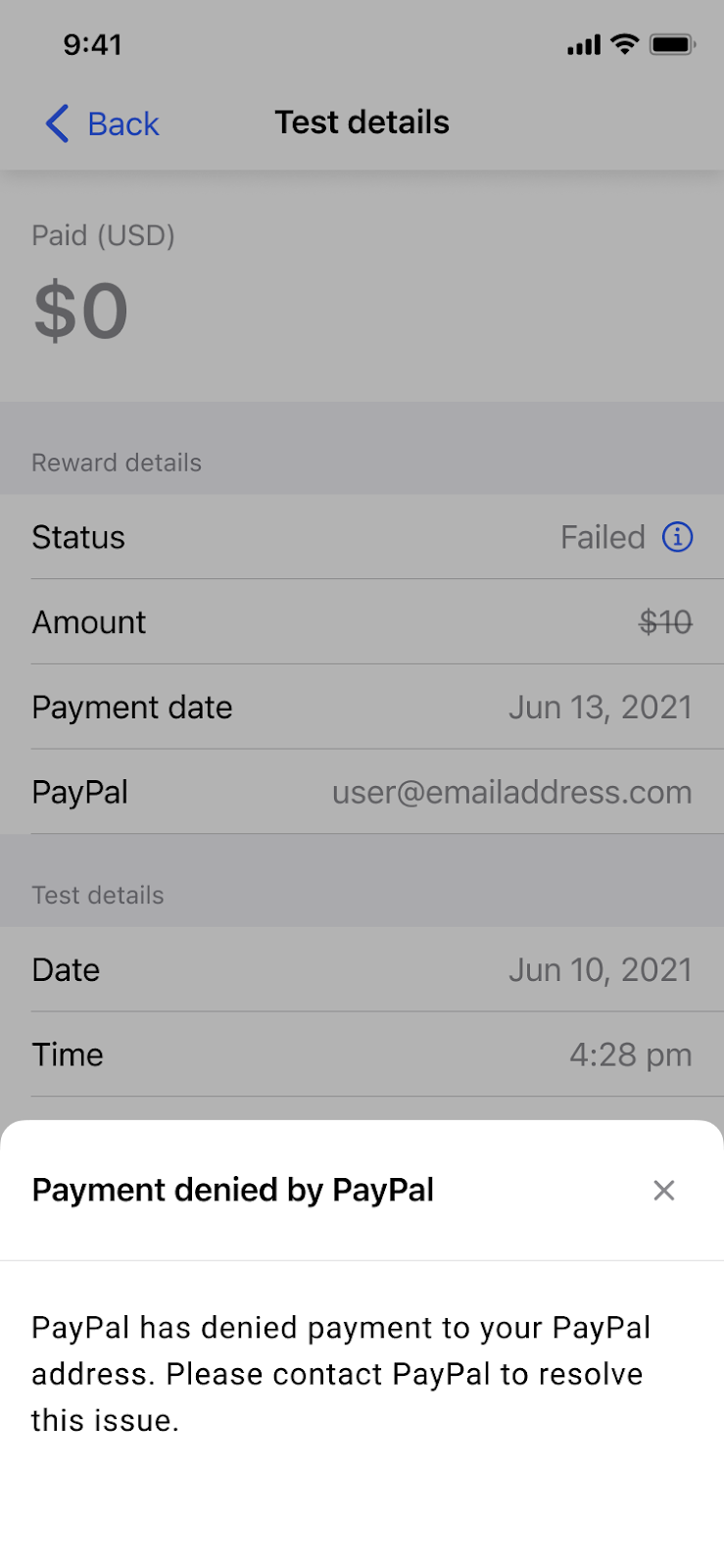Open the Failed status info icon
Image resolution: width=724 pixels, height=1568 pixels.
(x=677, y=537)
